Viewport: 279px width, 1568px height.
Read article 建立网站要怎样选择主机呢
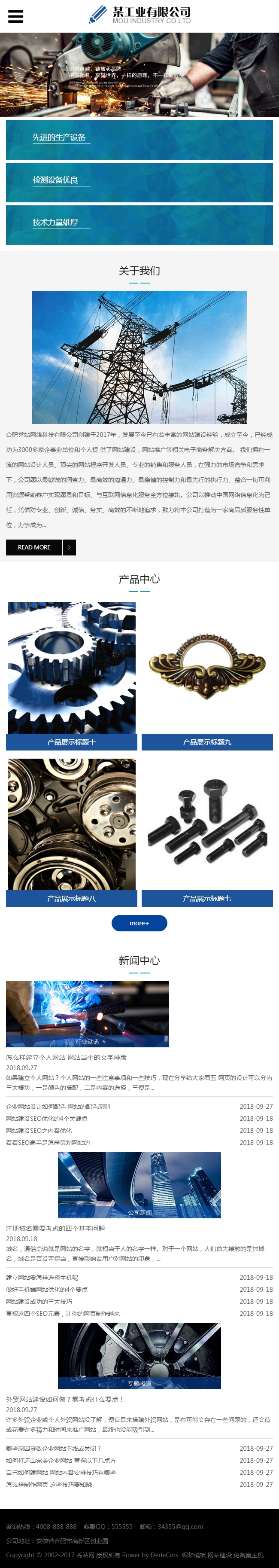pos(42,1277)
